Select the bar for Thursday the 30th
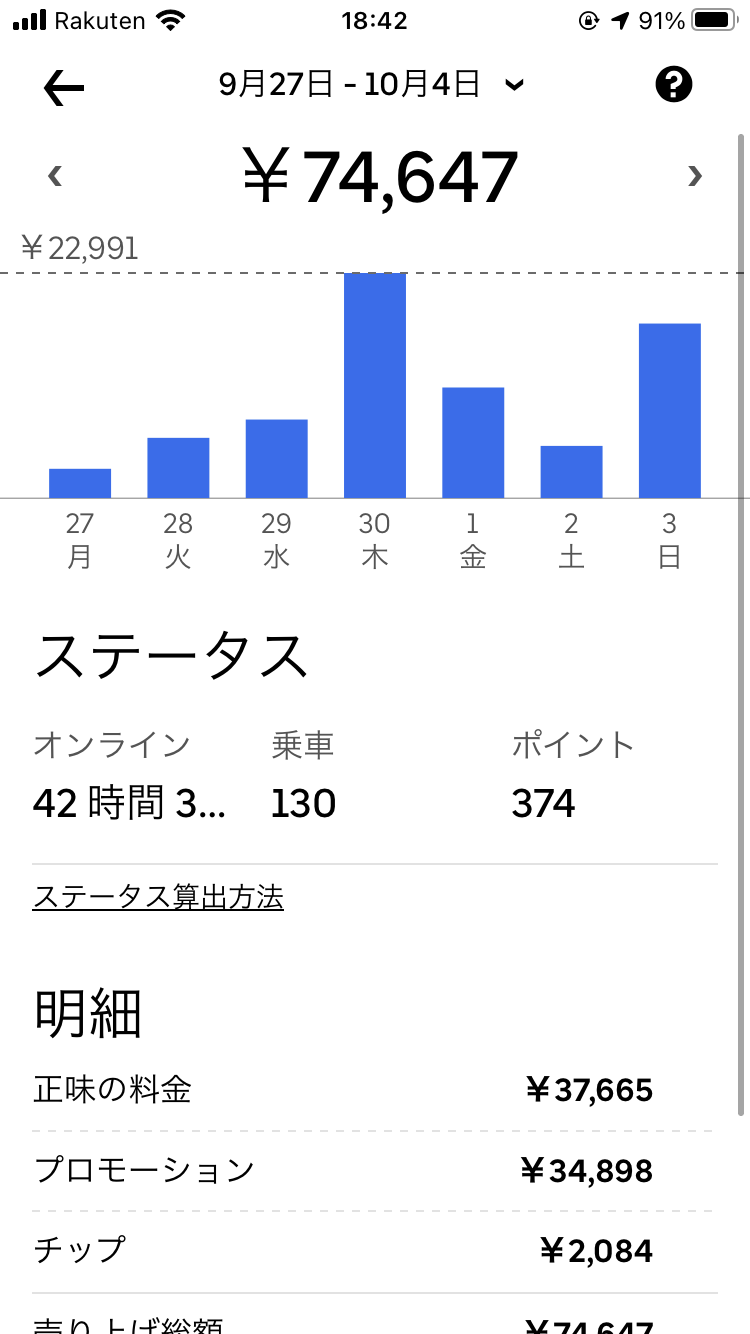The image size is (750, 1334). [x=375, y=385]
